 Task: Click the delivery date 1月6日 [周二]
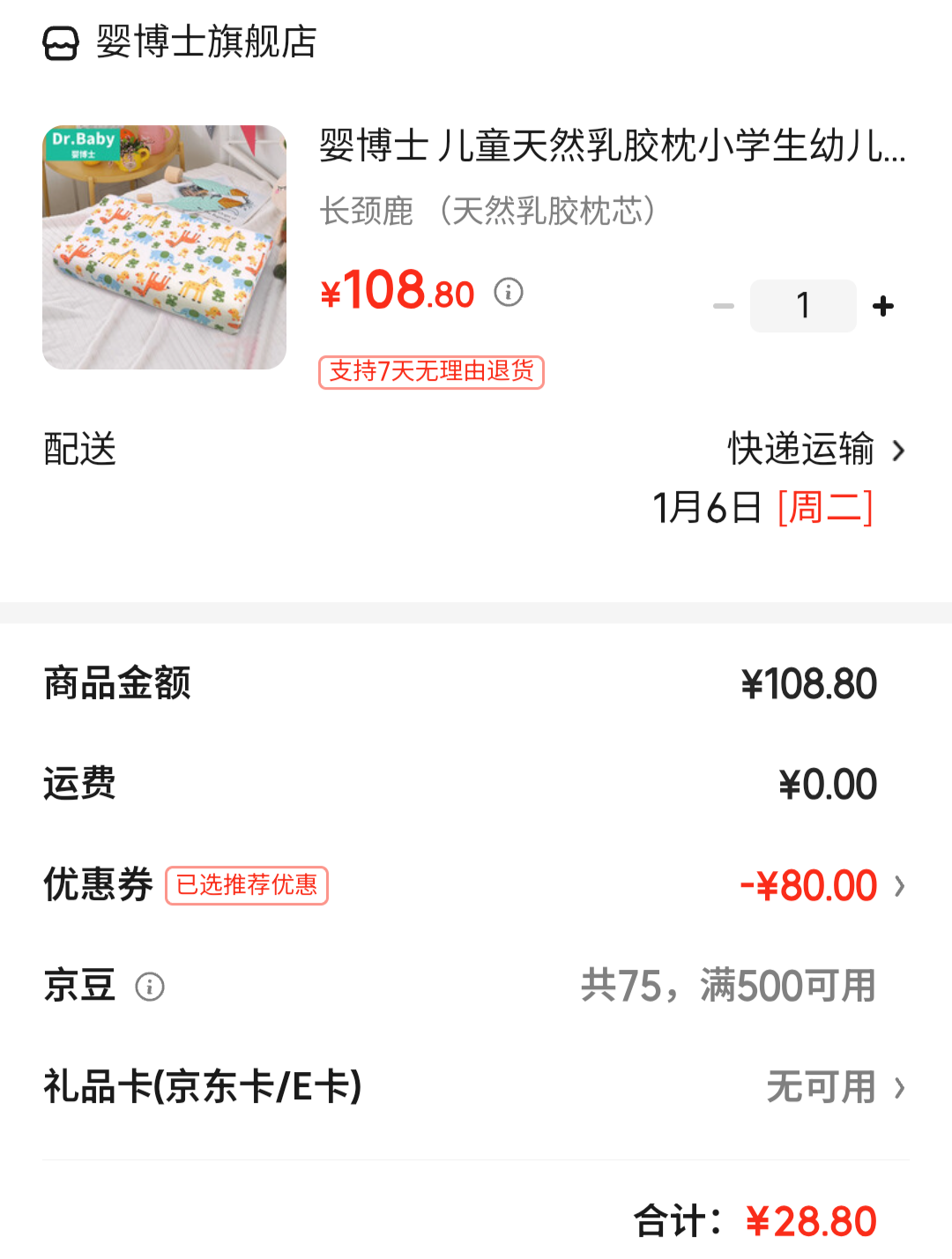click(763, 507)
